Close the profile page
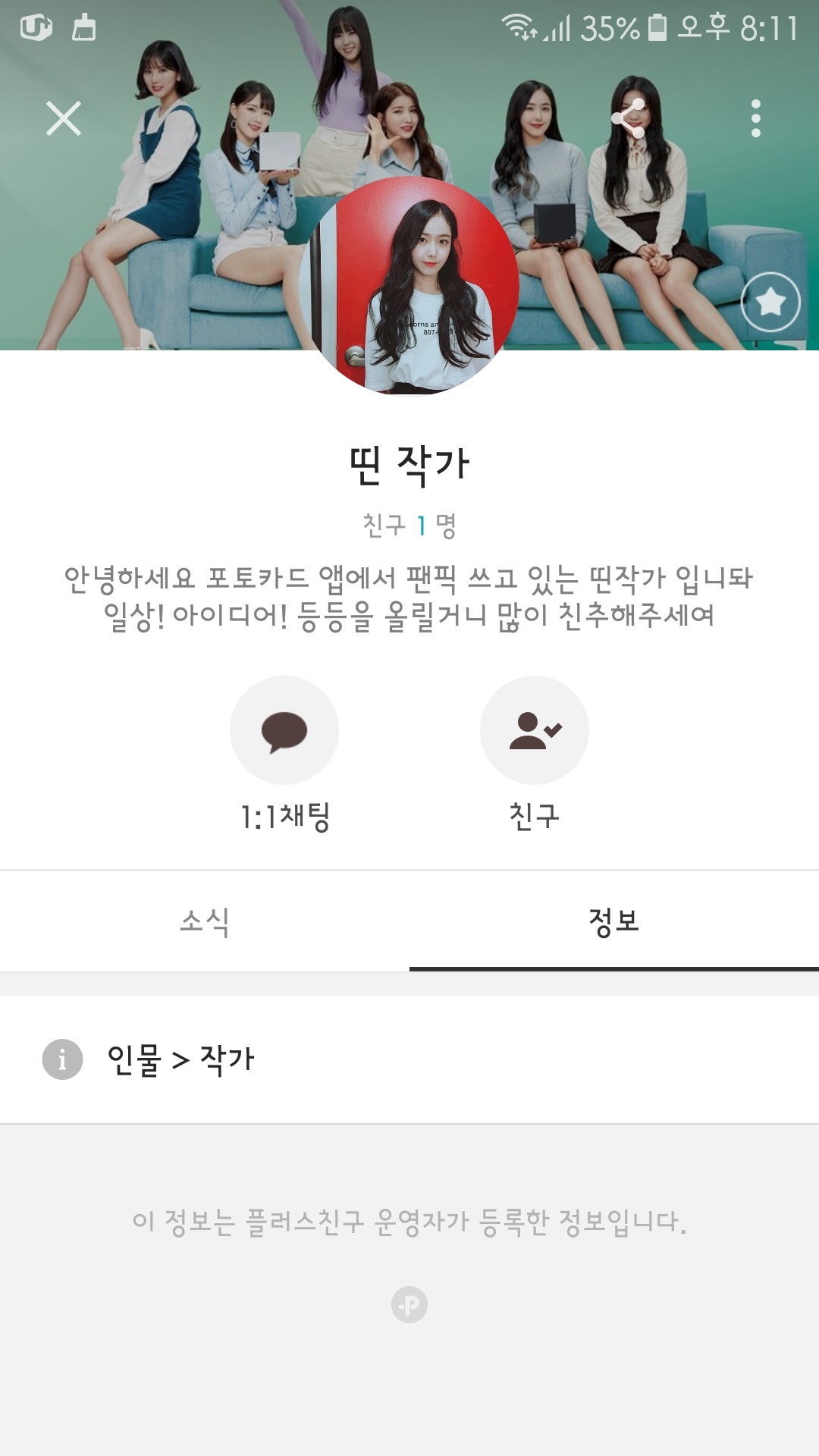This screenshot has width=819, height=1456. [64, 118]
